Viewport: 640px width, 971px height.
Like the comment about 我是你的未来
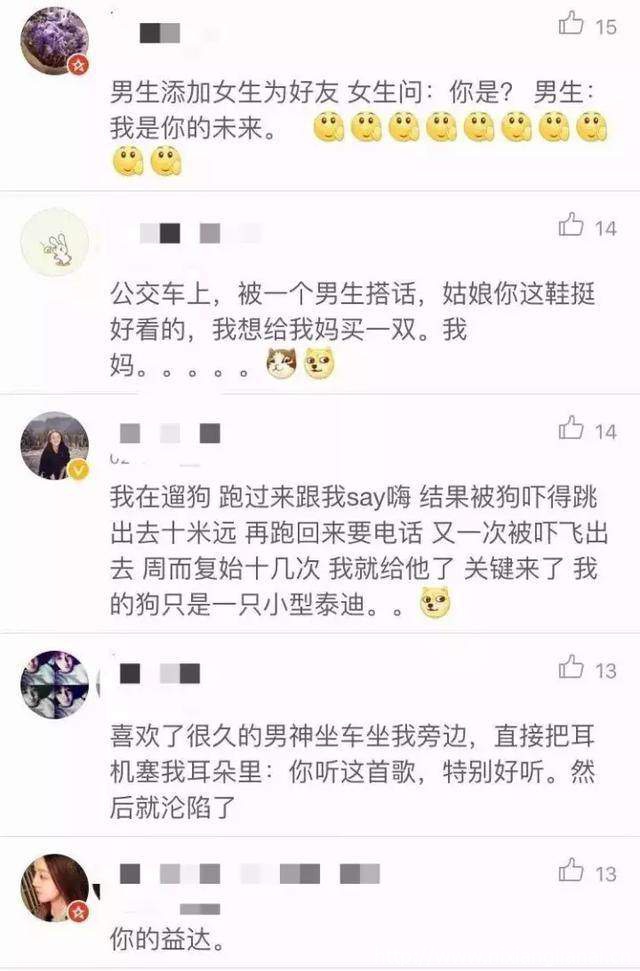pyautogui.click(x=572, y=23)
